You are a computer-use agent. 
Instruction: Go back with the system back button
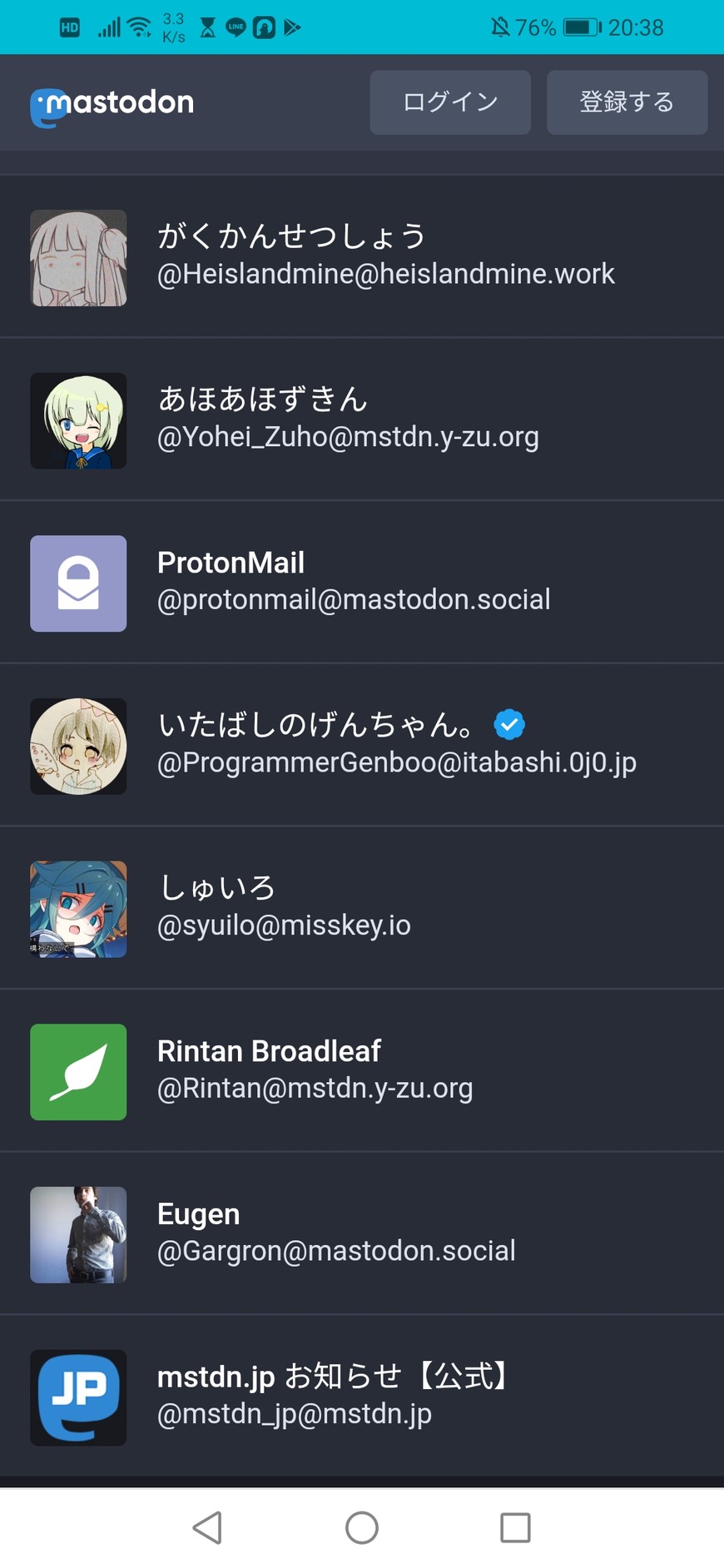[x=207, y=1527]
